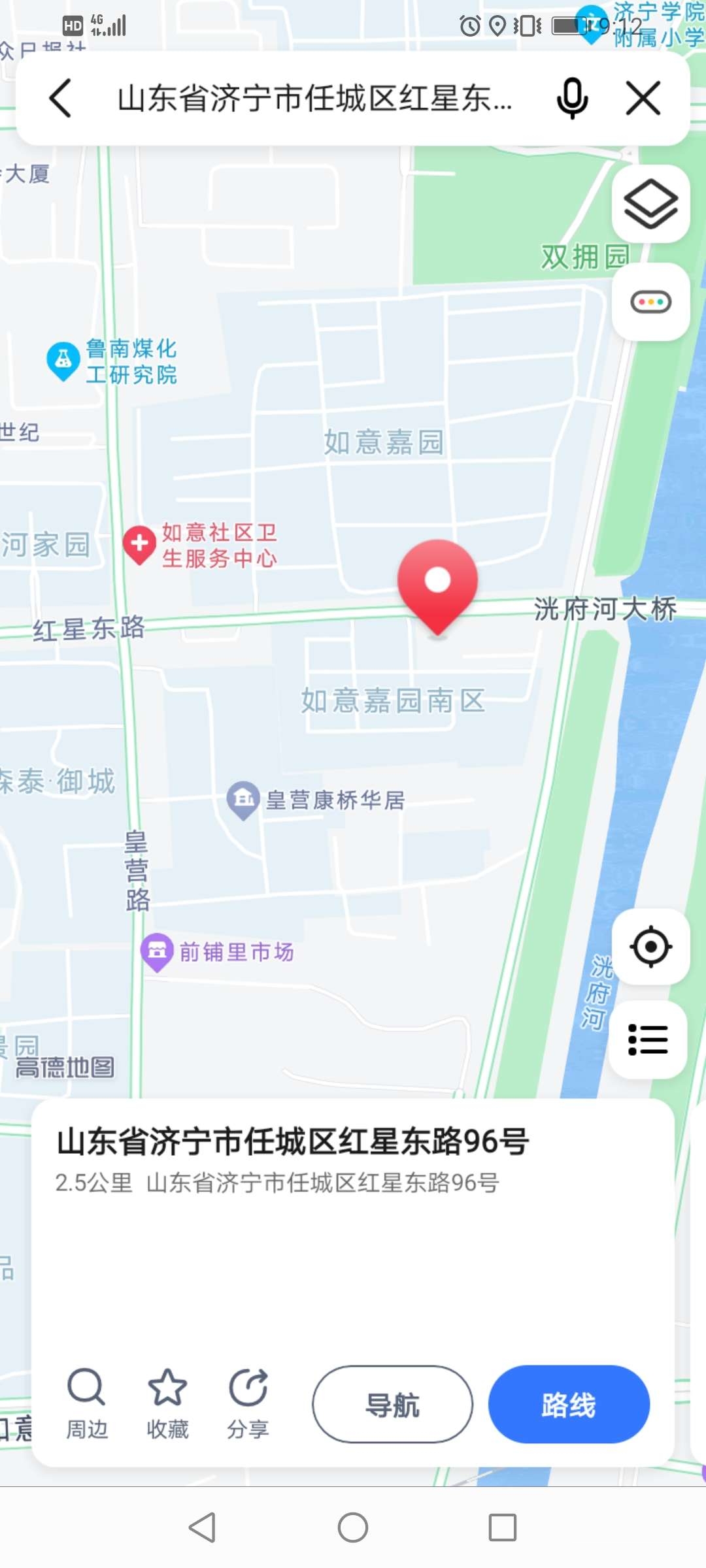Clear the search with the X icon

click(x=643, y=99)
